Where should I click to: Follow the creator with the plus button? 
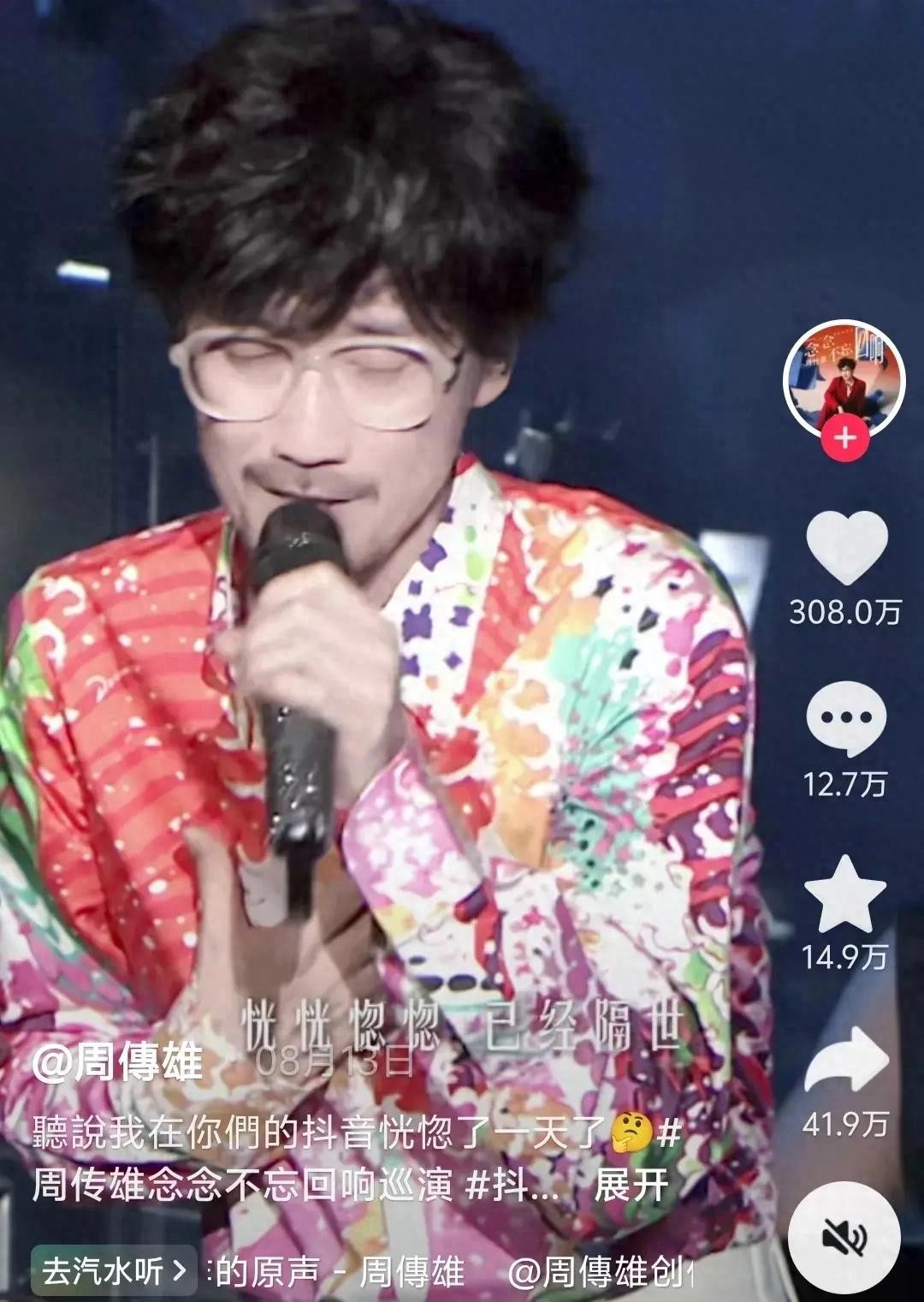844,439
